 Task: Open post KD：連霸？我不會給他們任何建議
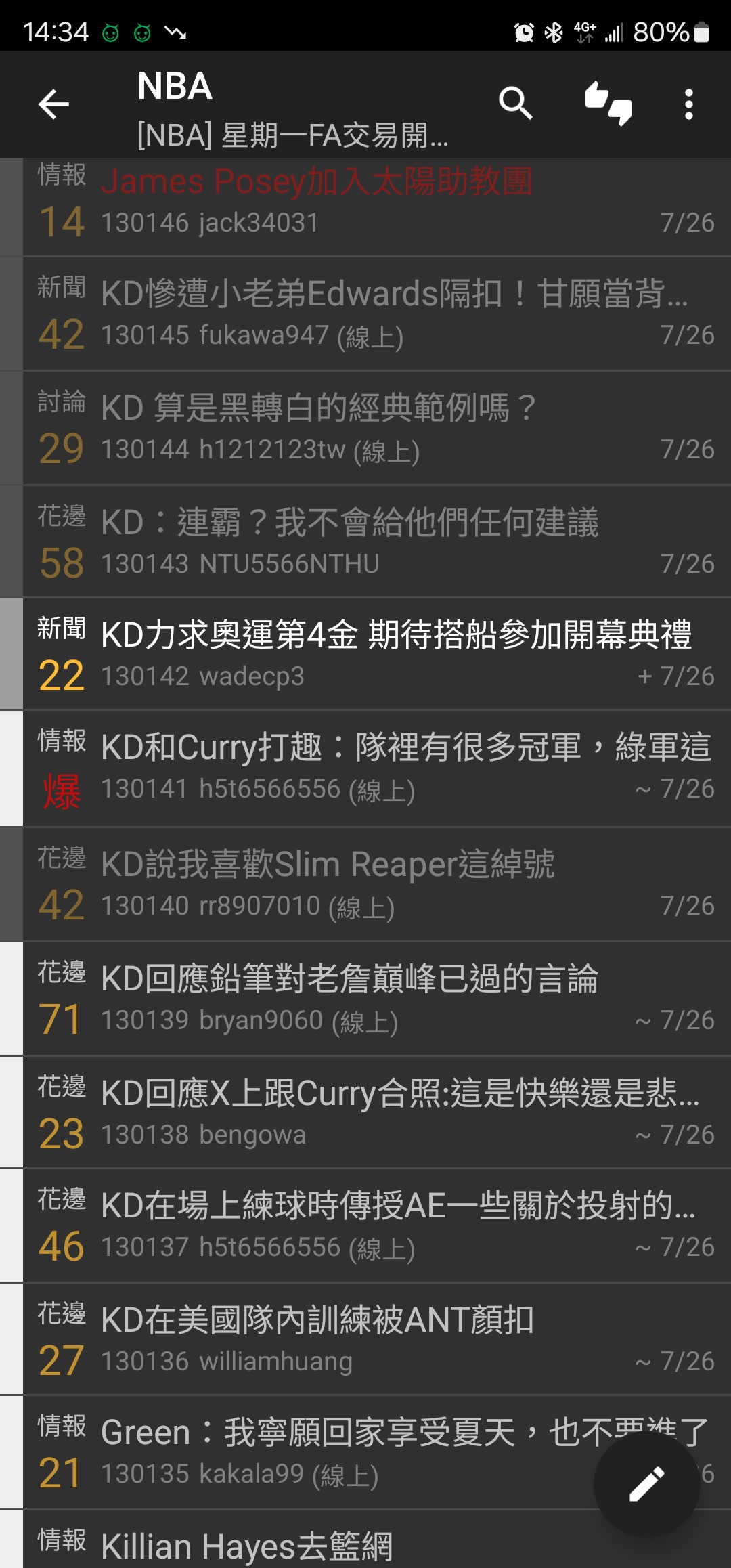[377, 542]
